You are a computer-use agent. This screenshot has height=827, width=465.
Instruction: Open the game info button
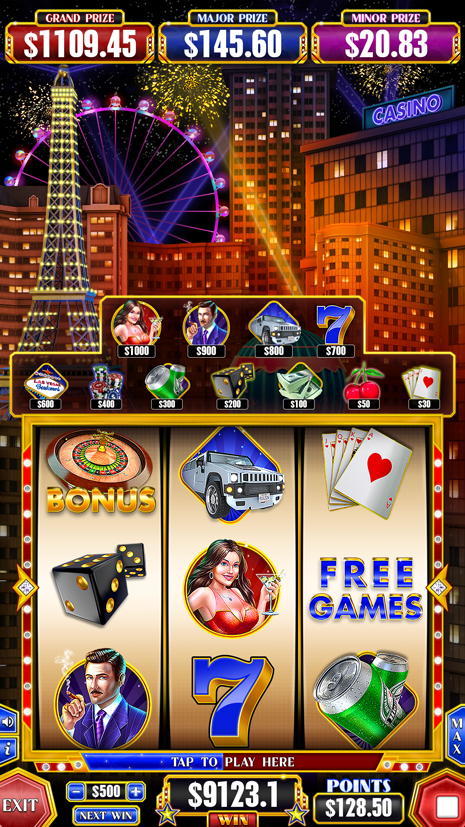pyautogui.click(x=7, y=749)
